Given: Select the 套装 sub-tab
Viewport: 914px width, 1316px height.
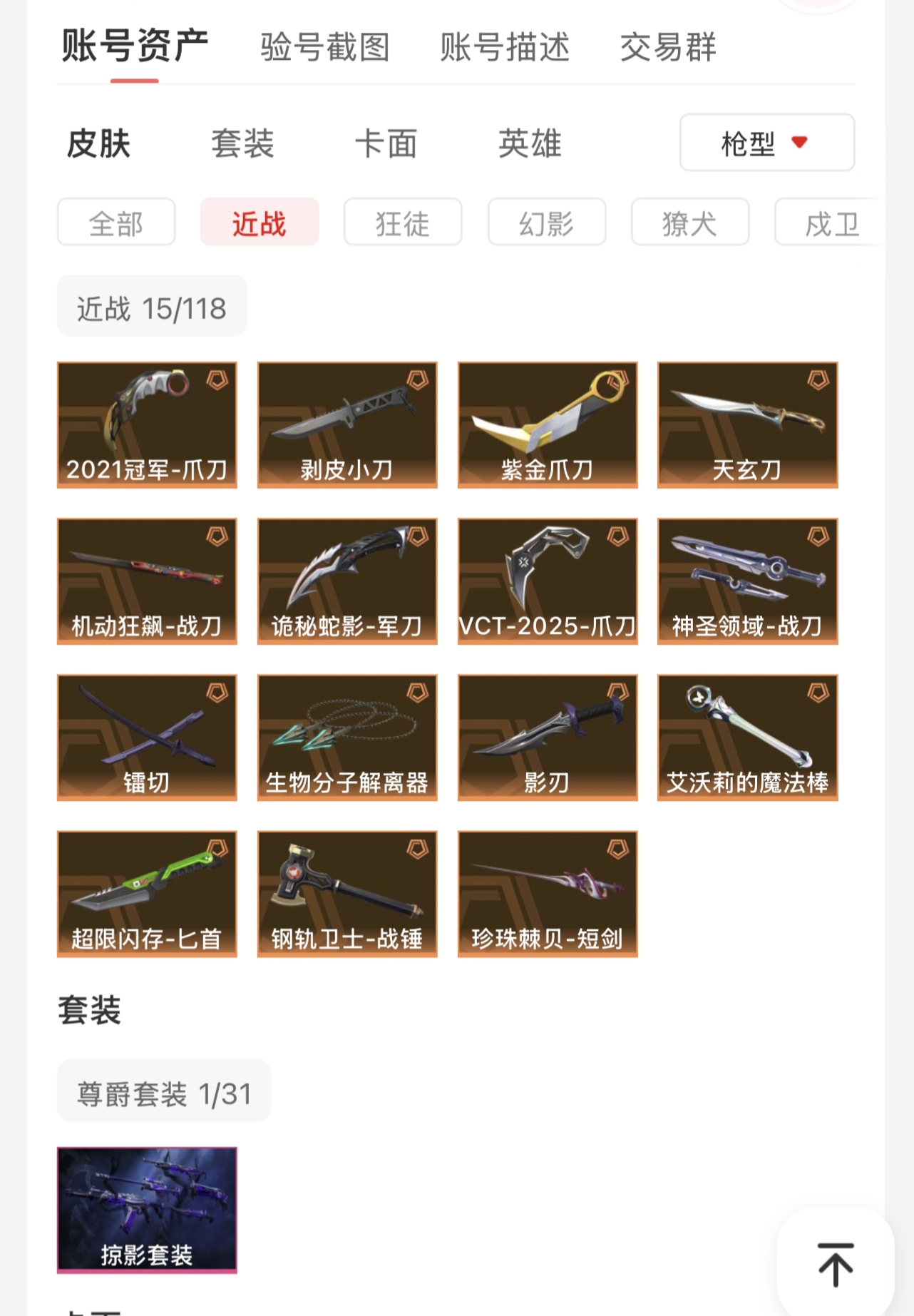Looking at the screenshot, I should tap(242, 143).
